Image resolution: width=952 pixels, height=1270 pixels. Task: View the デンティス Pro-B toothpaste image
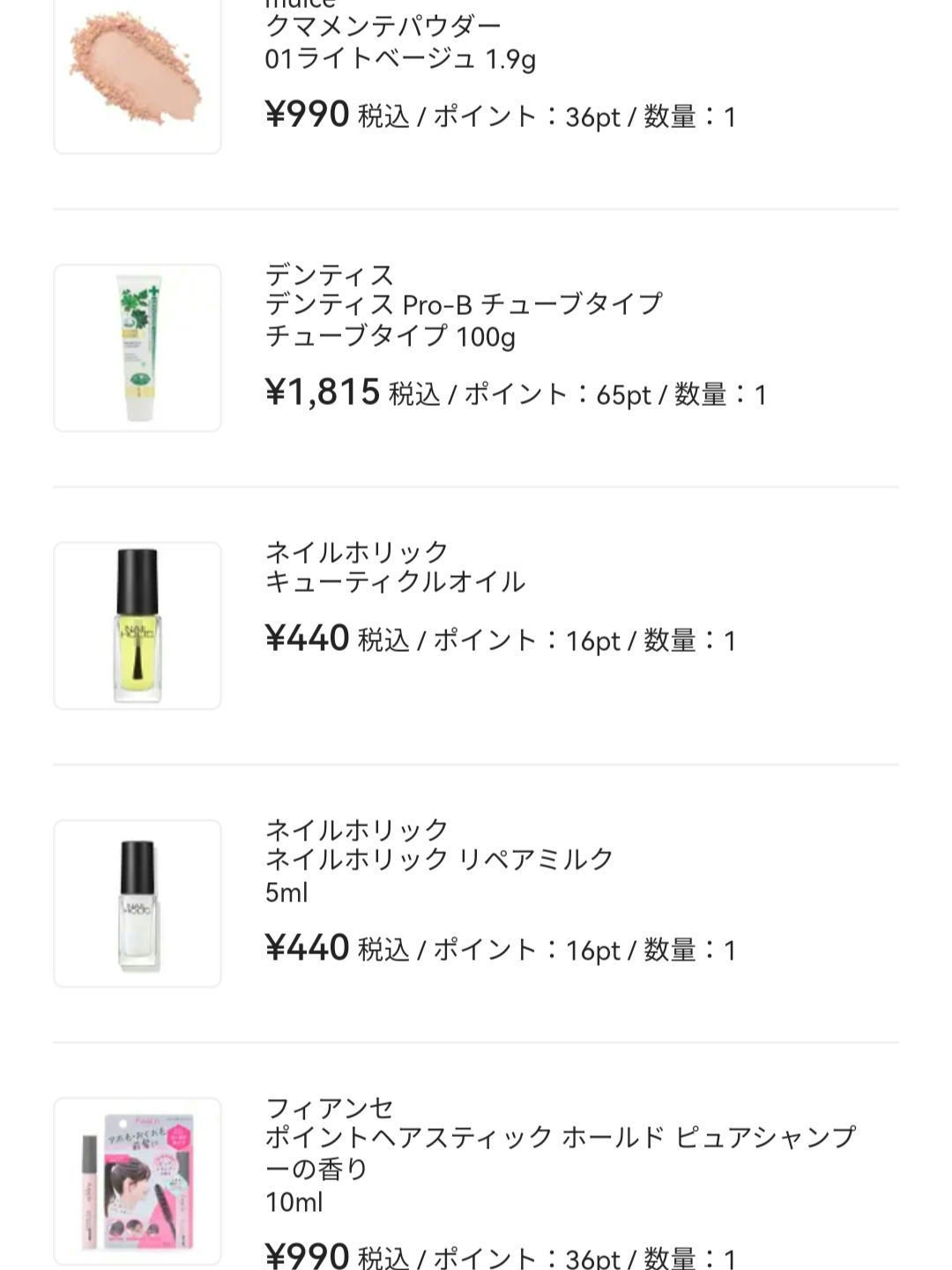coord(138,344)
